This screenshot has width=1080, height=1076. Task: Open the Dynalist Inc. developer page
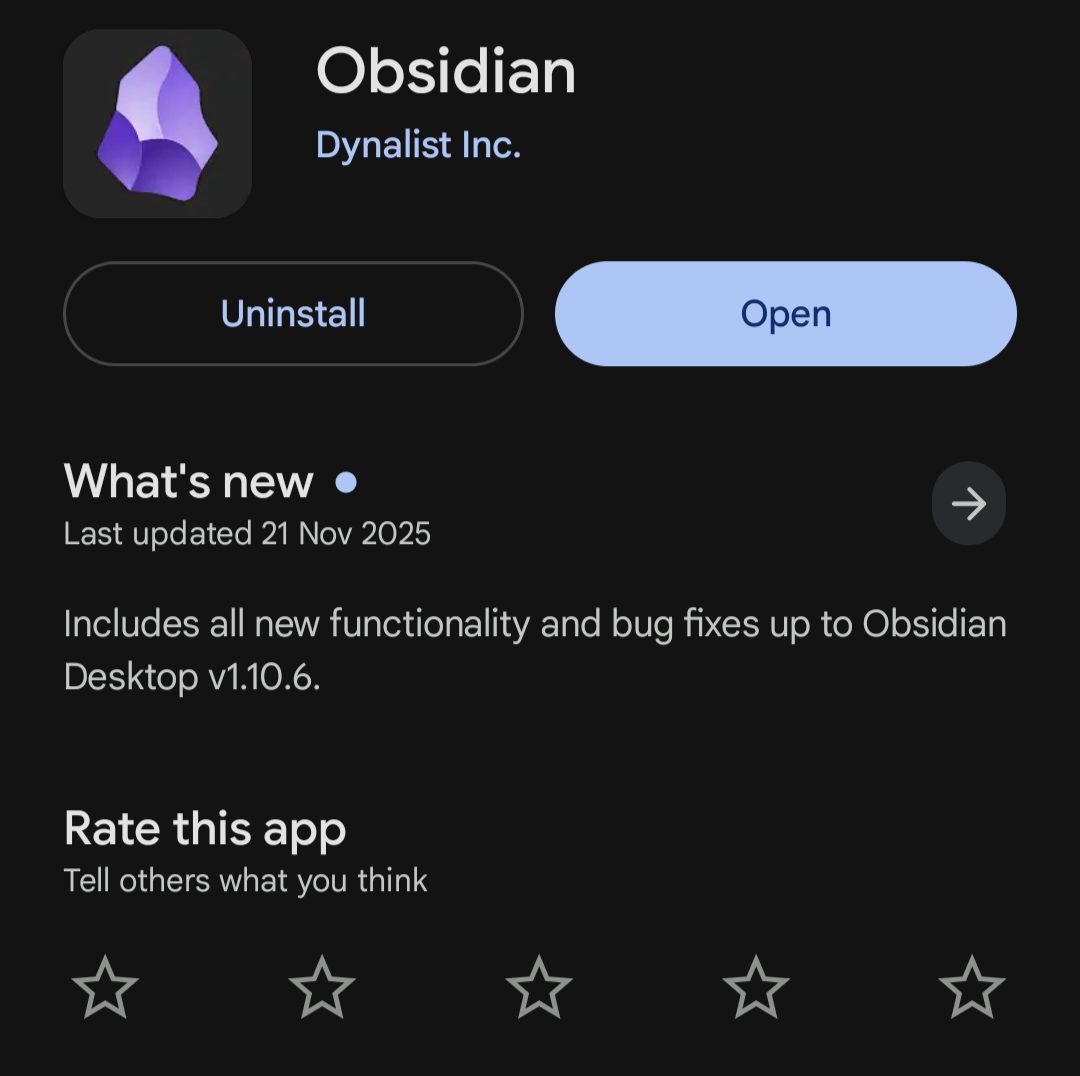[418, 145]
